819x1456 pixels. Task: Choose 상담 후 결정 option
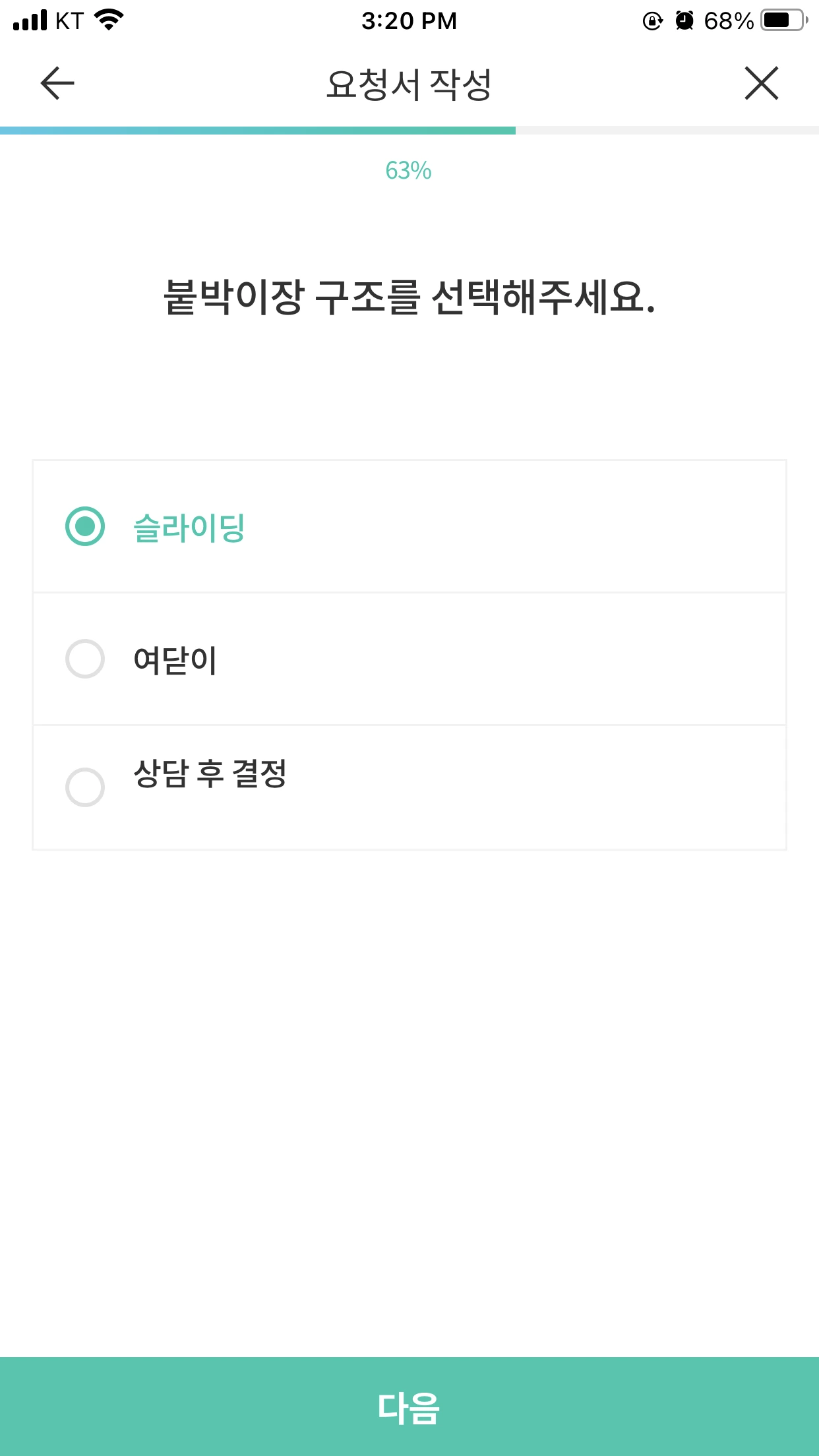[84, 788]
